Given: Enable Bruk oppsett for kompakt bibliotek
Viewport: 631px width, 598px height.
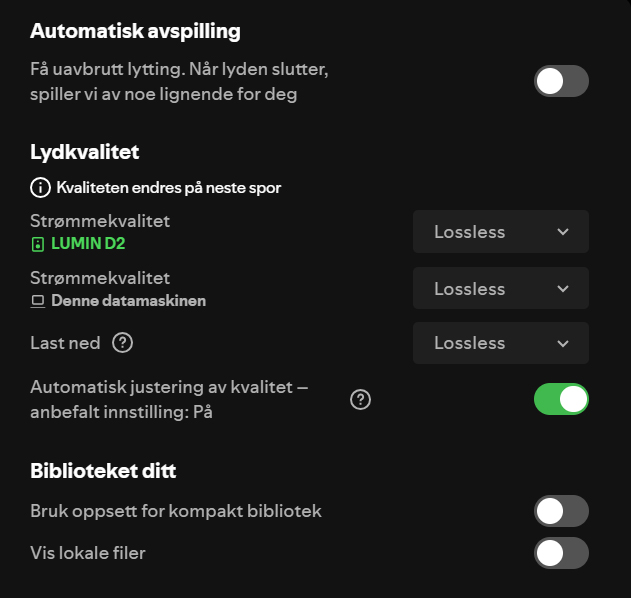Looking at the screenshot, I should [x=561, y=511].
